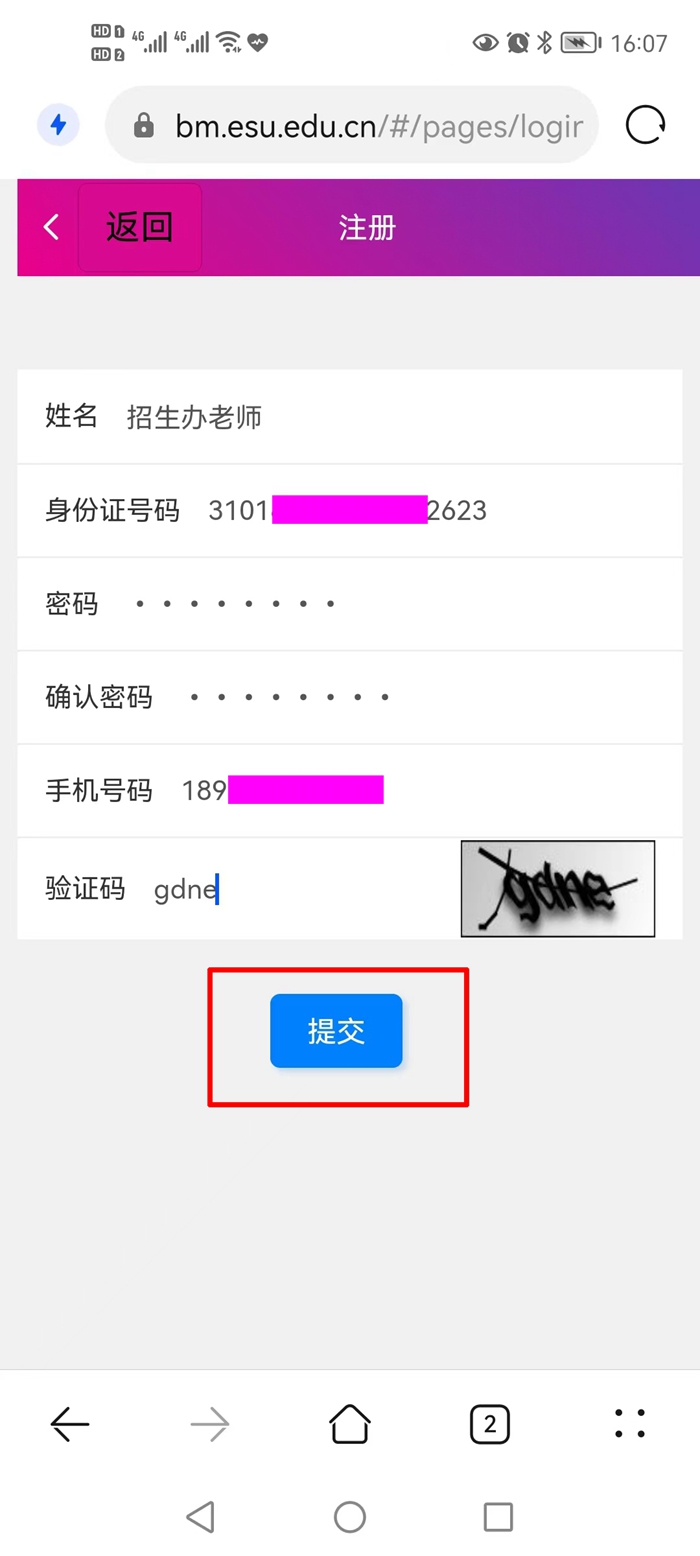Open the browser tabs switcher
Screen dimensions: 700x1556
pyautogui.click(x=490, y=1423)
